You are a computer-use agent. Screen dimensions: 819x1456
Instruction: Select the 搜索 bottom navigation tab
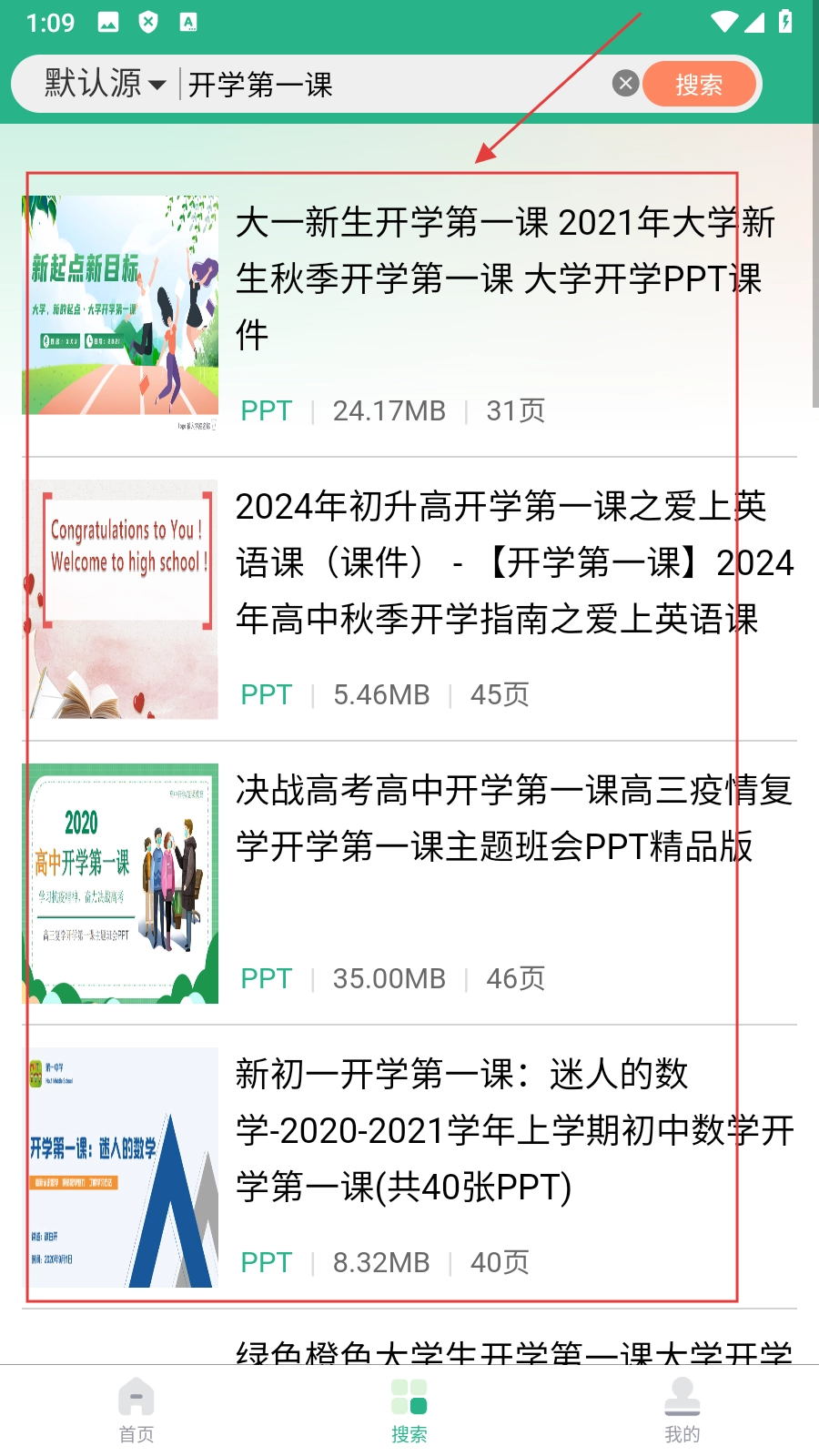[409, 1410]
